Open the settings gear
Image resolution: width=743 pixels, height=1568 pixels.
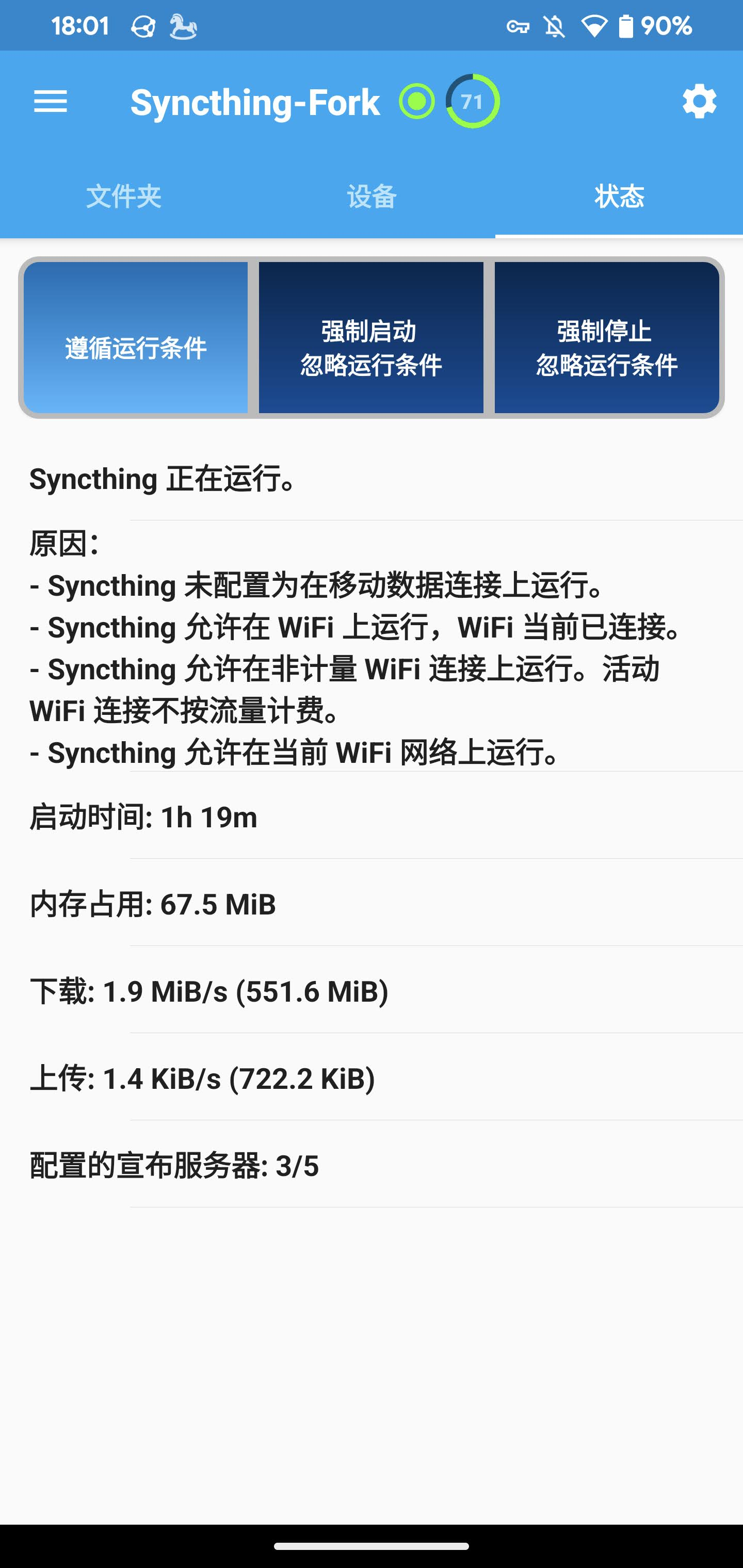point(699,102)
